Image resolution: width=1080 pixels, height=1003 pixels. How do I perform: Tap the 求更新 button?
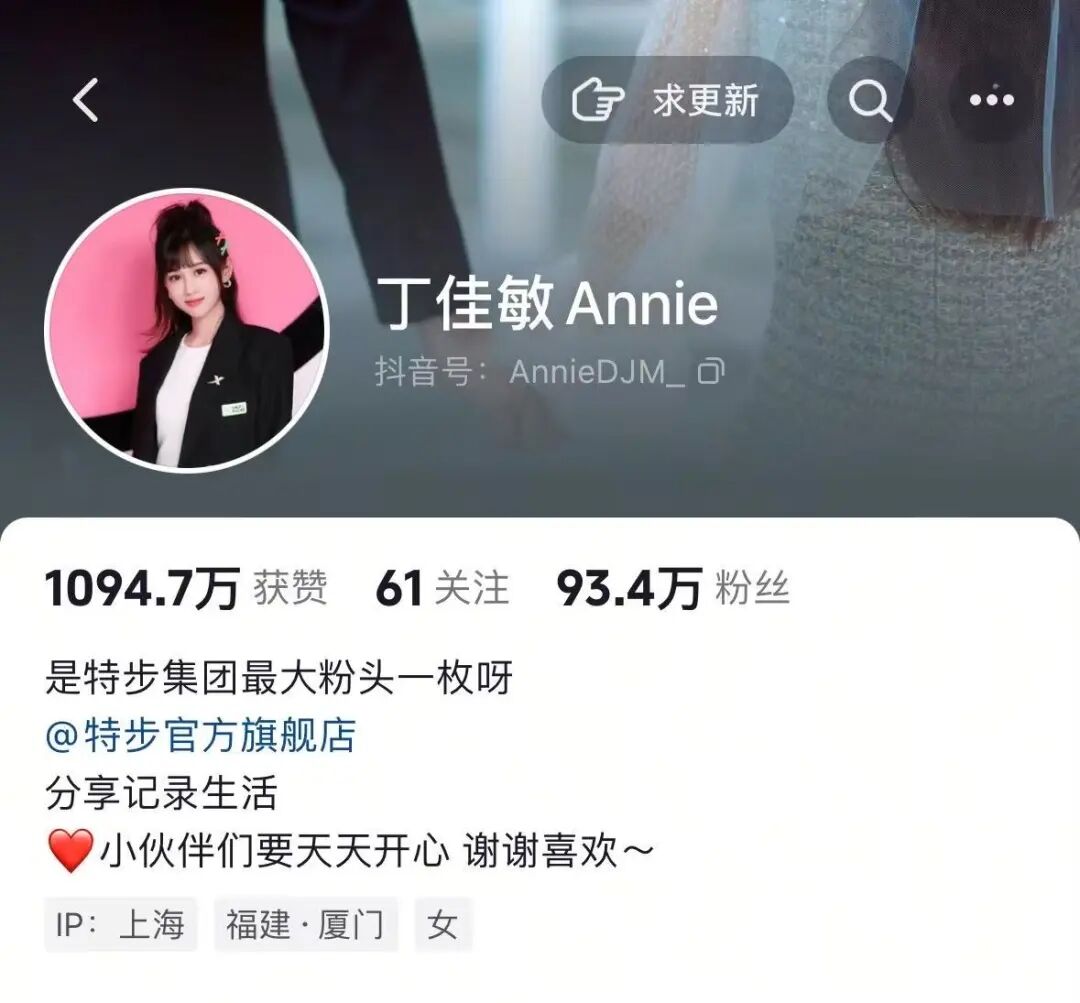pos(667,101)
